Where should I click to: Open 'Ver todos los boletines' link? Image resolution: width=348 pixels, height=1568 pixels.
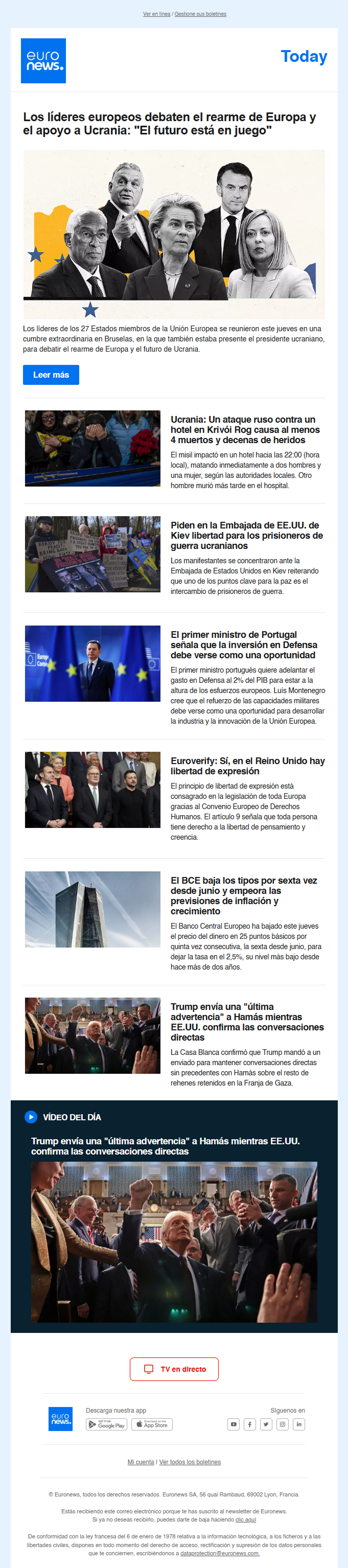coord(190,1462)
